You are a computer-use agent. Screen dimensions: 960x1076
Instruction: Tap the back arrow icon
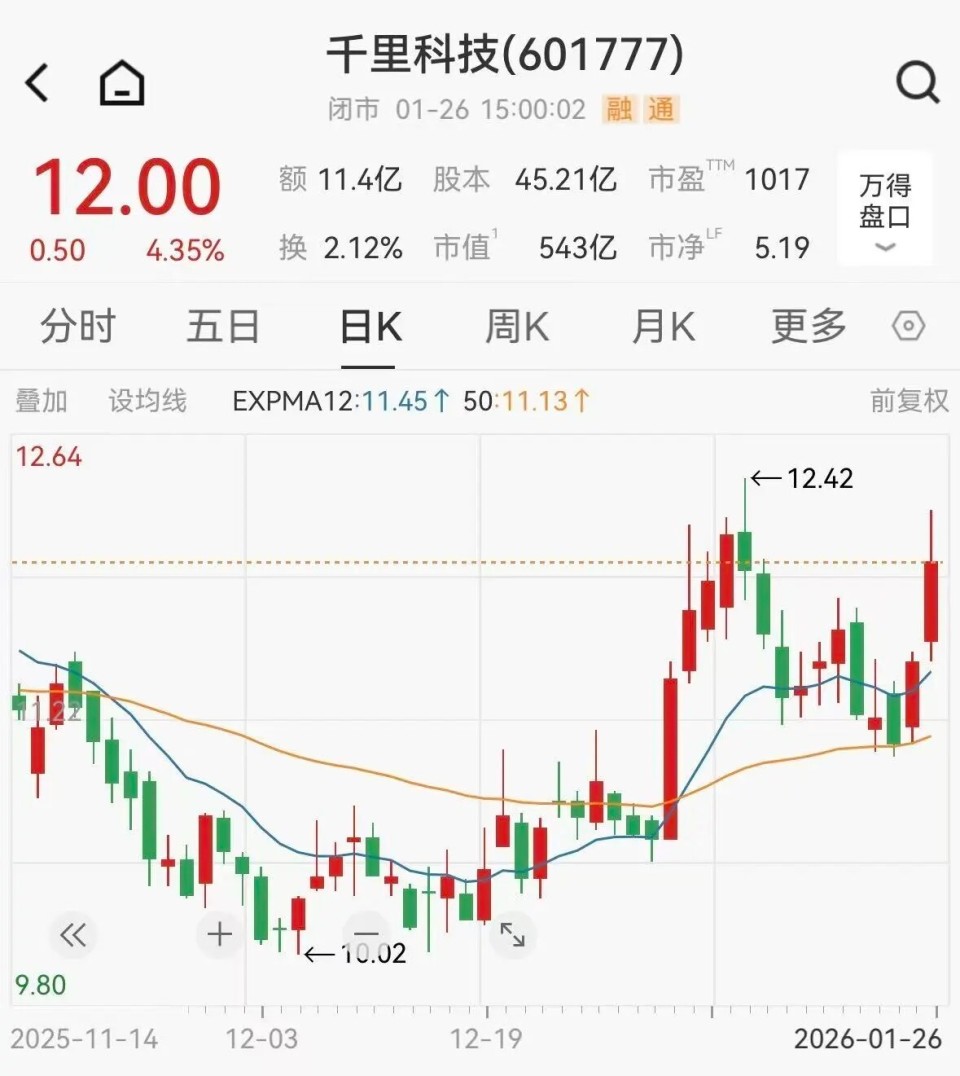pos(38,84)
